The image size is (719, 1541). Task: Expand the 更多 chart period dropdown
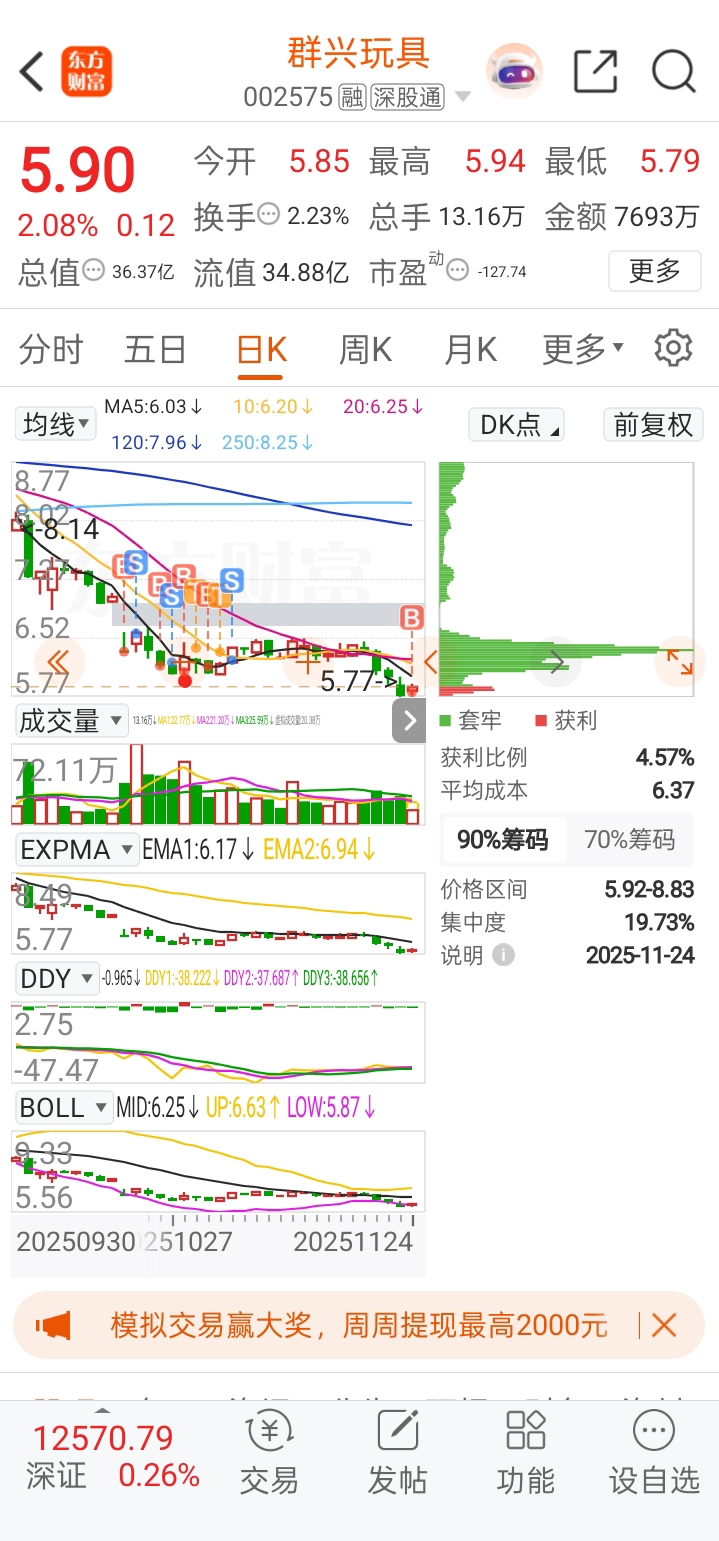pos(582,350)
